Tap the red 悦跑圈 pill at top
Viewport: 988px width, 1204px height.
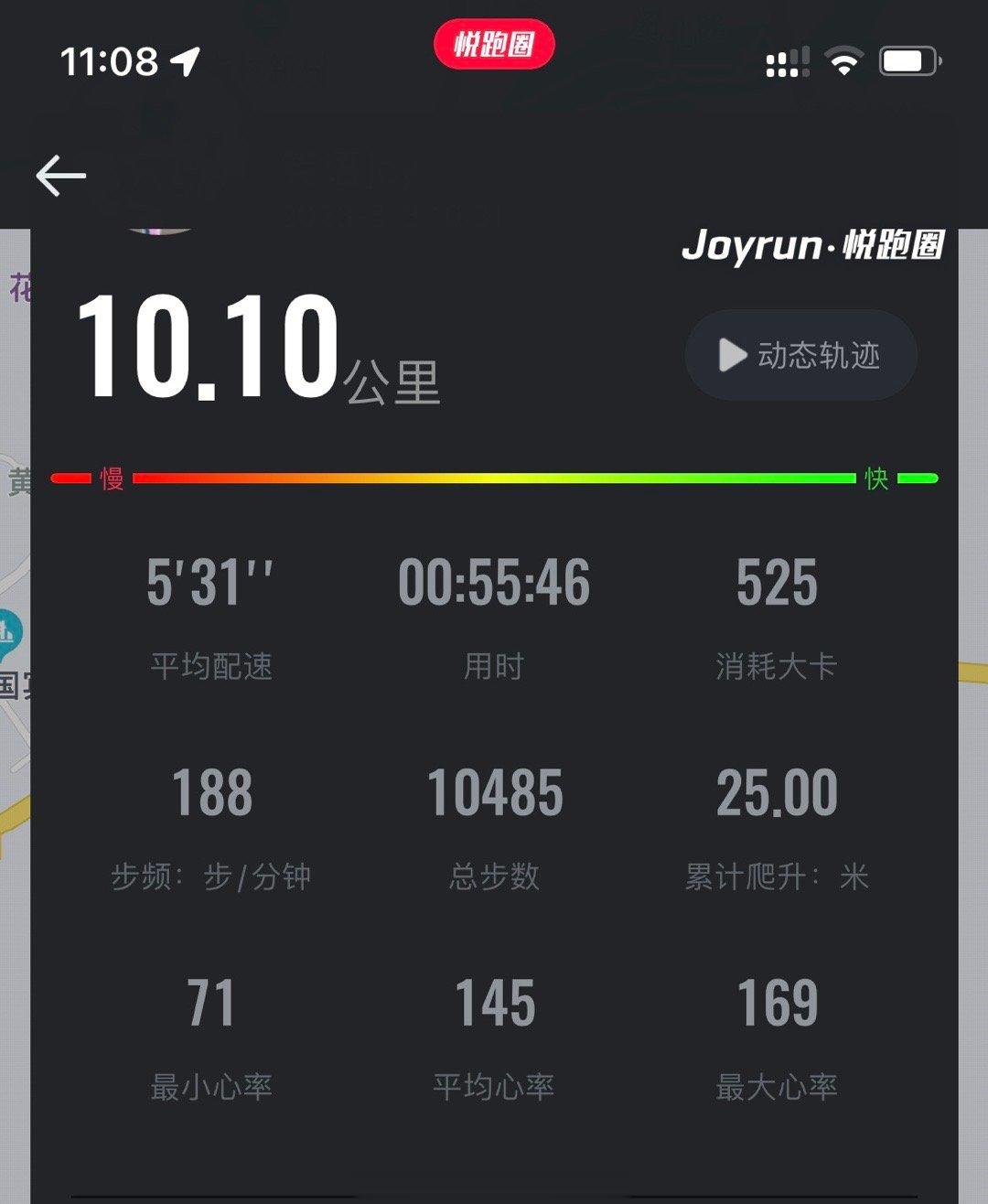tap(494, 44)
